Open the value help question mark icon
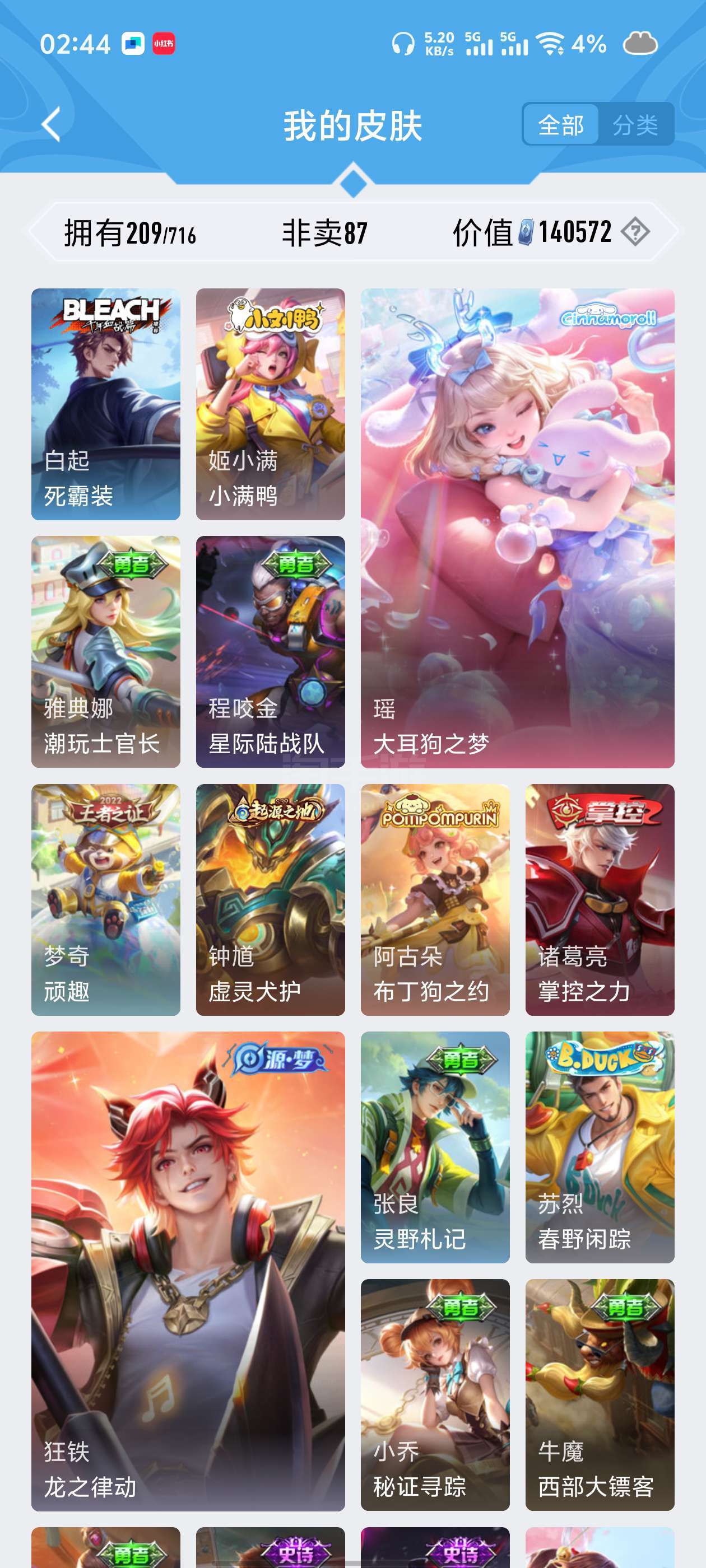The image size is (706, 1568). (635, 232)
